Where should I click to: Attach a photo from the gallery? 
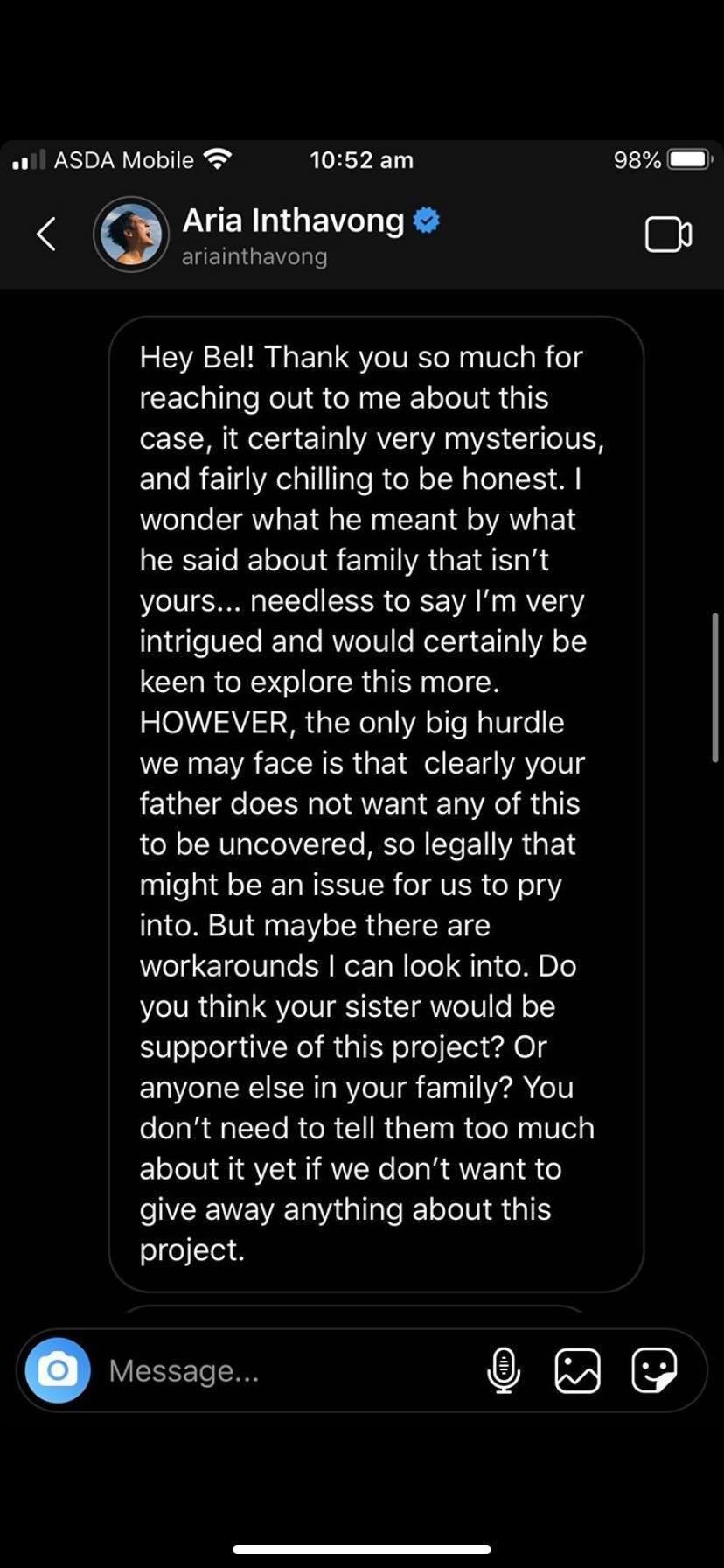[x=578, y=1370]
